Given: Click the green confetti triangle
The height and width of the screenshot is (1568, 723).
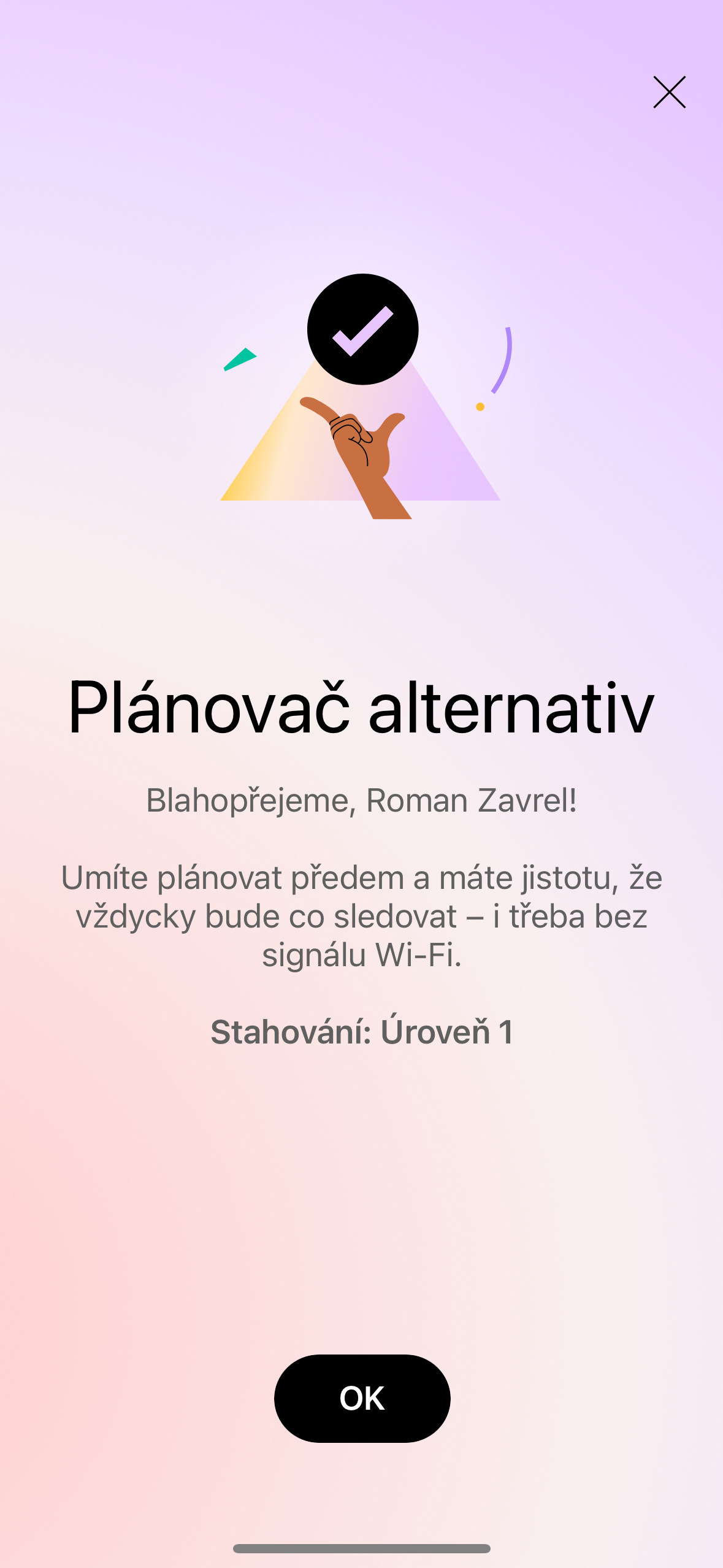Looking at the screenshot, I should (239, 359).
